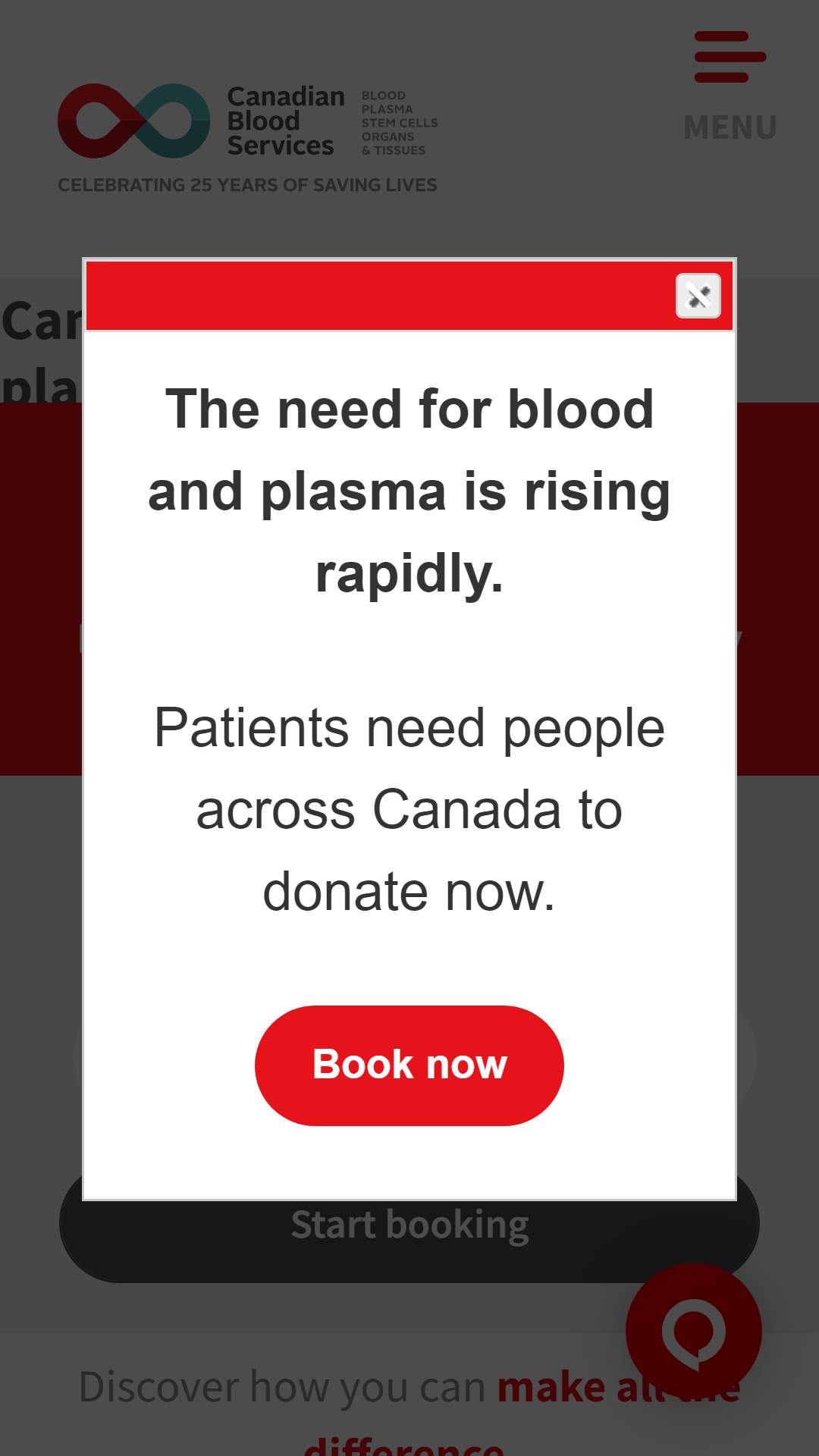Open the red chat bubble button
819x1456 pixels.
click(x=694, y=1331)
